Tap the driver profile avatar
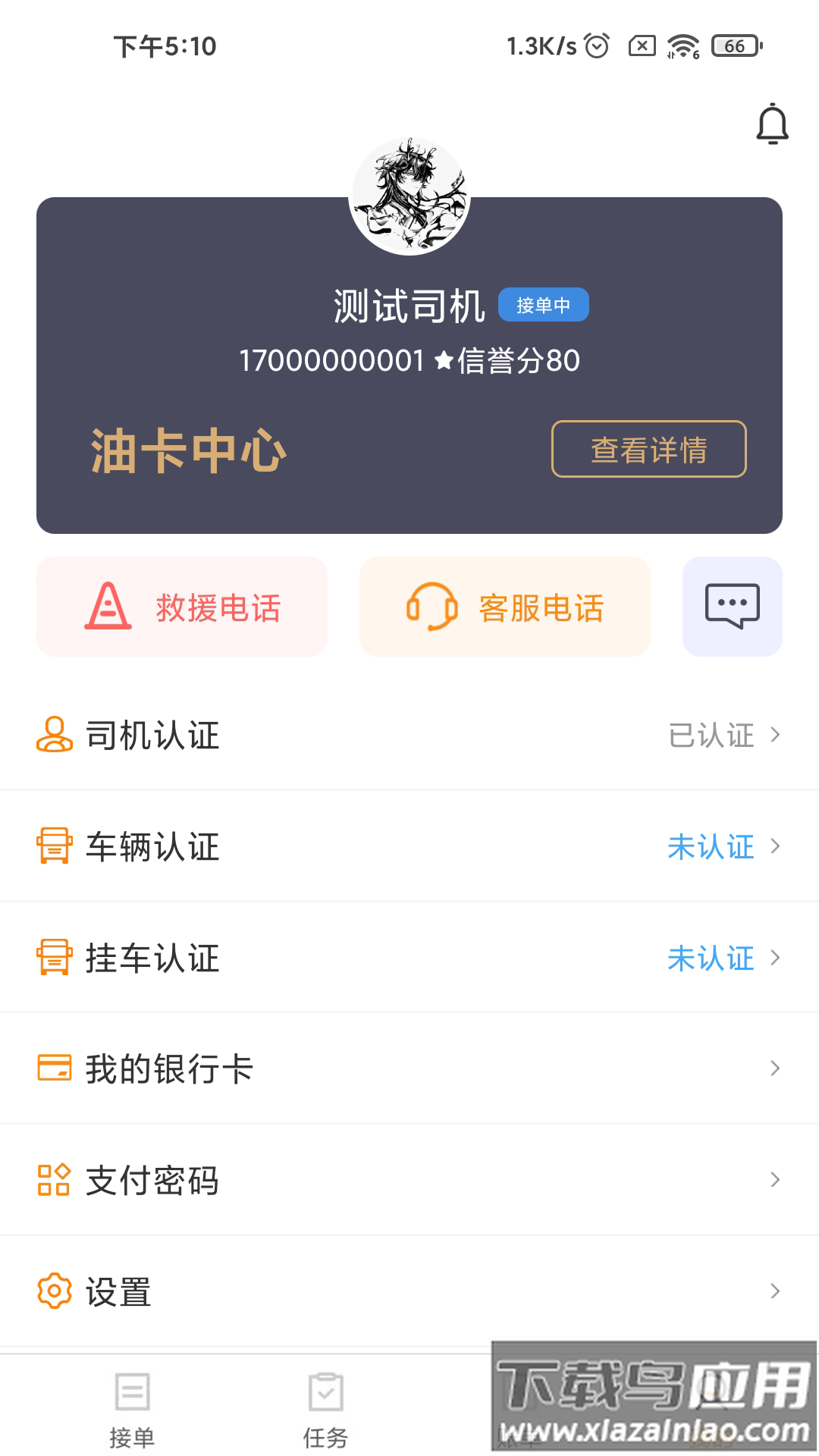819x1456 pixels. click(x=409, y=196)
